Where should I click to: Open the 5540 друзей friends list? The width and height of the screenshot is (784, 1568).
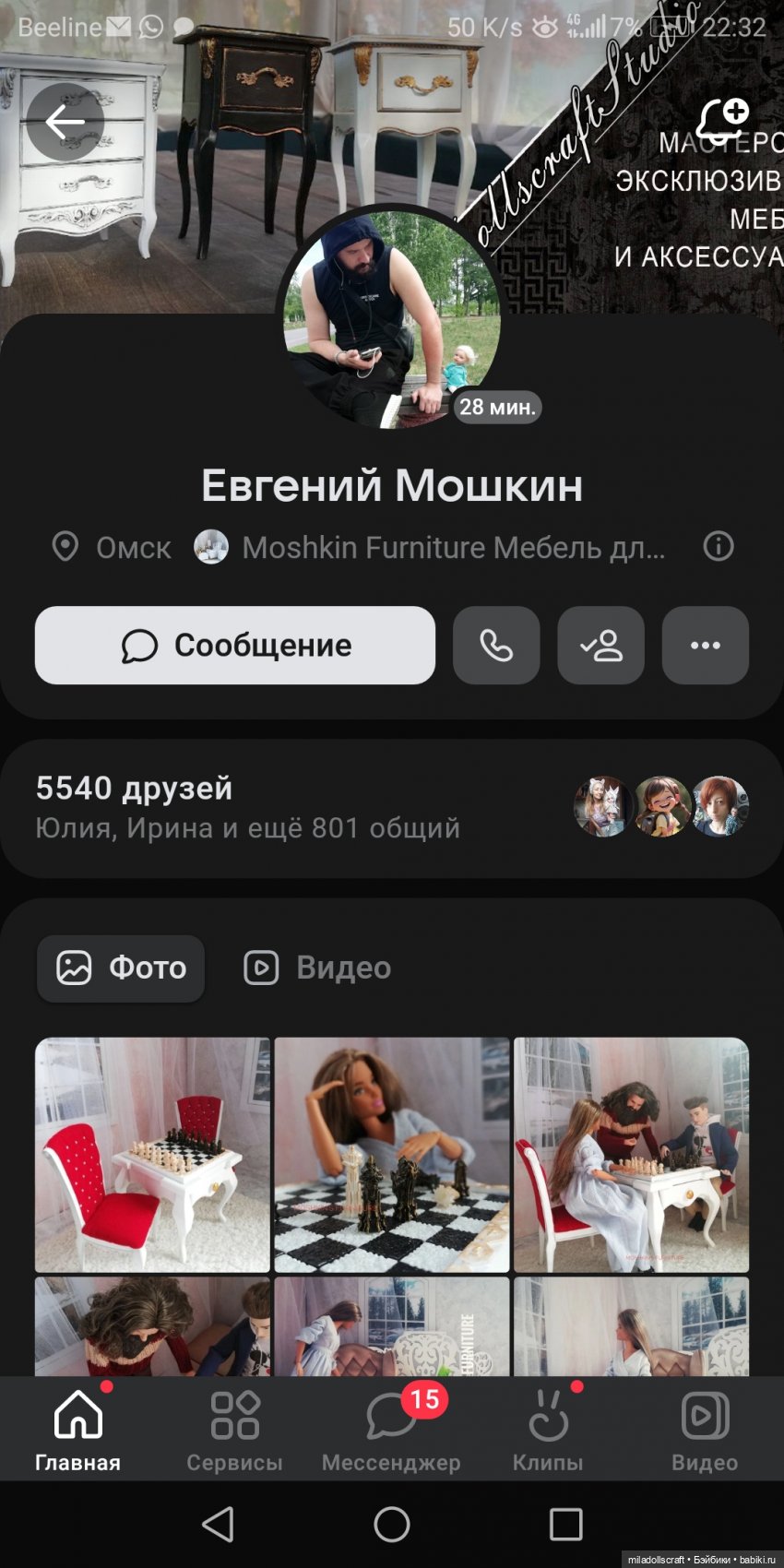click(x=135, y=789)
